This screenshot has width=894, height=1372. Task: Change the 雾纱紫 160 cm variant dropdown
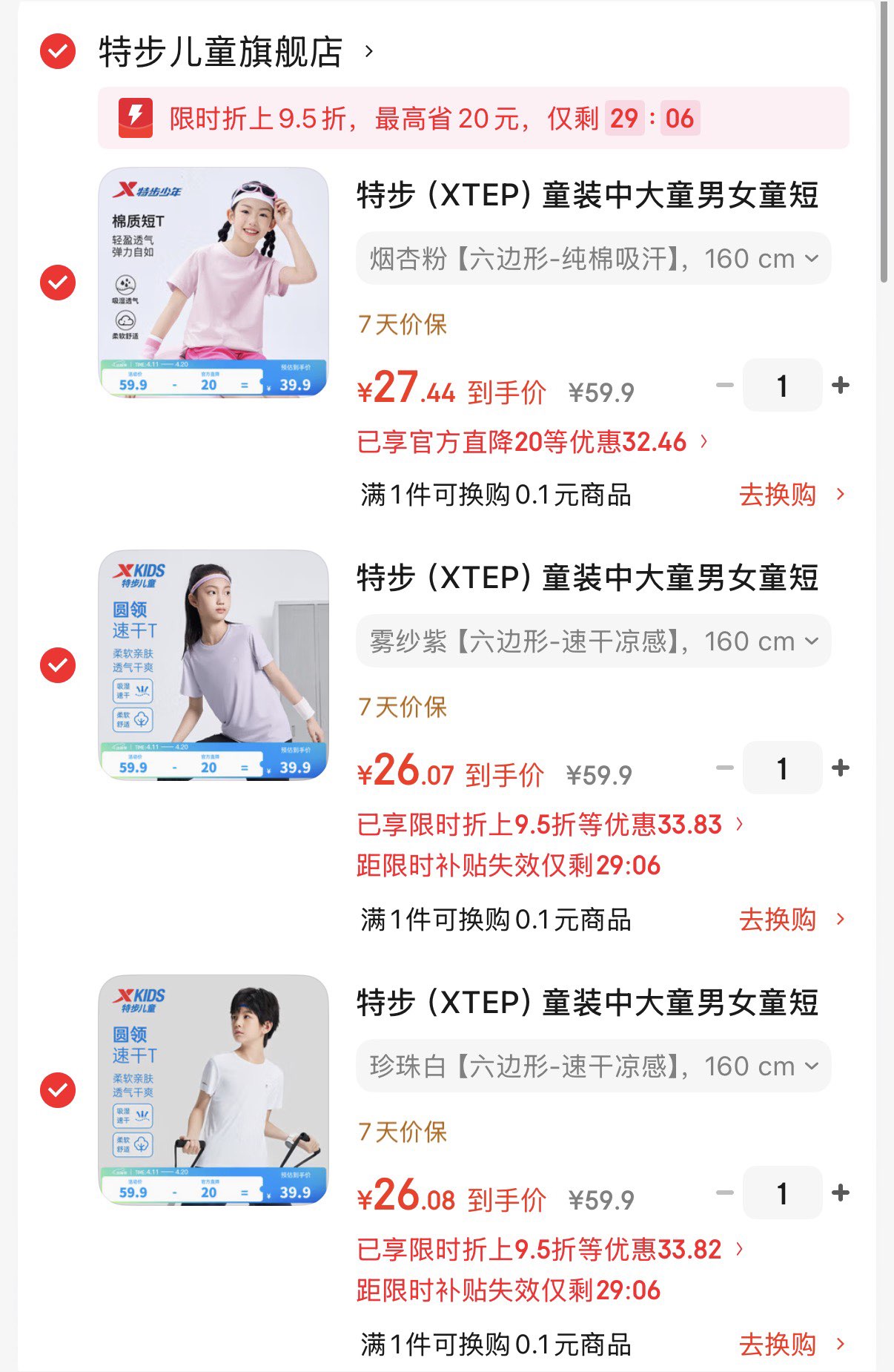coord(593,642)
